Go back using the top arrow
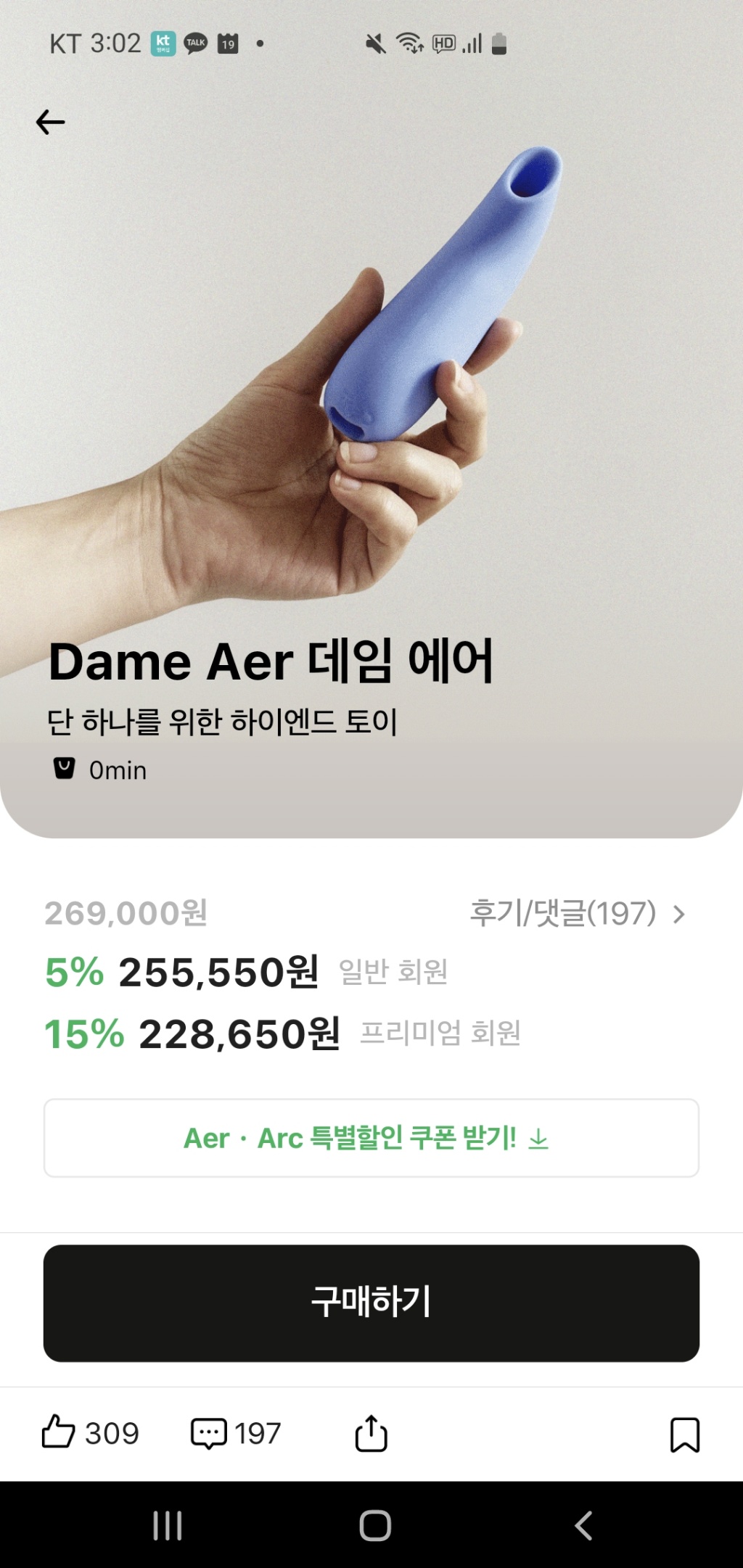 [51, 122]
